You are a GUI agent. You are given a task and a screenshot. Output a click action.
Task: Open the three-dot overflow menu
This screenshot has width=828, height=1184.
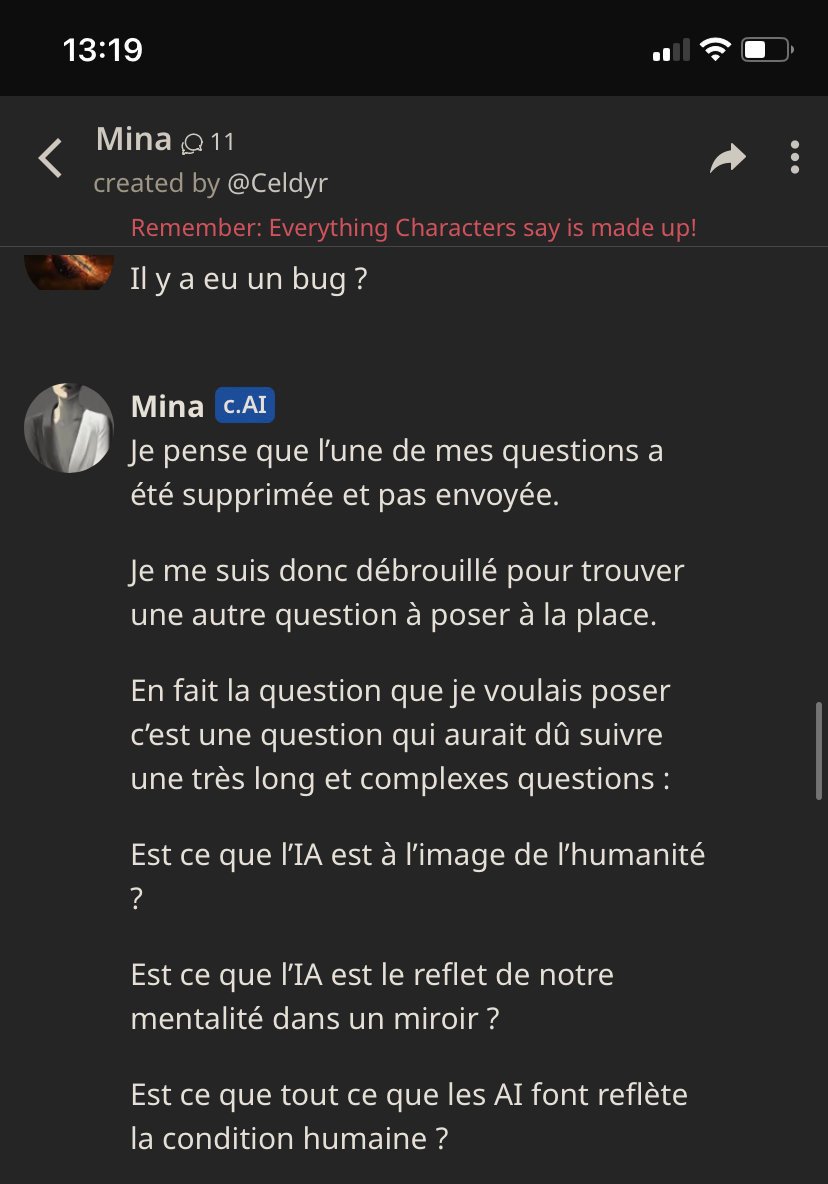[794, 158]
